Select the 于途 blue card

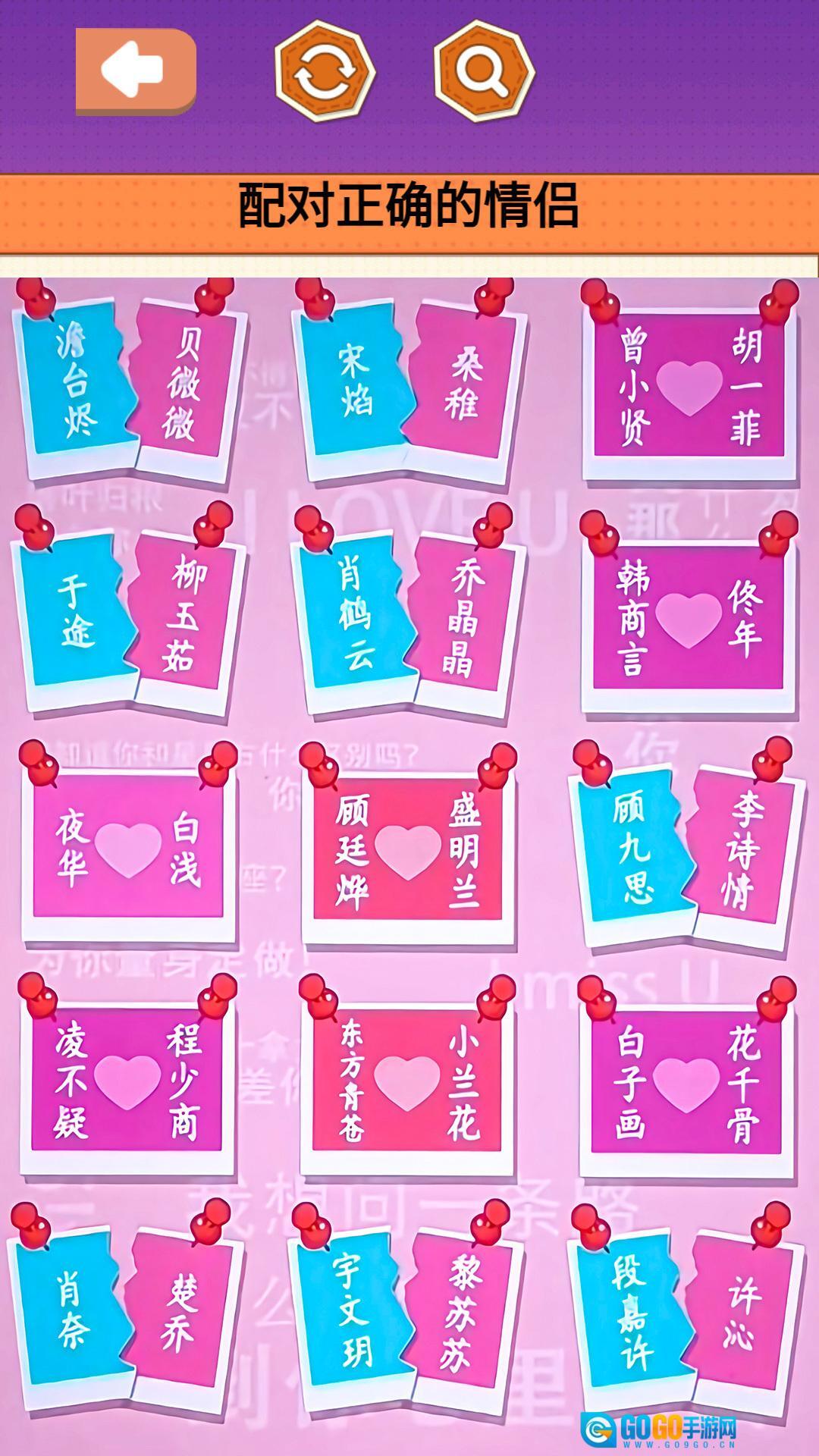pos(76,611)
